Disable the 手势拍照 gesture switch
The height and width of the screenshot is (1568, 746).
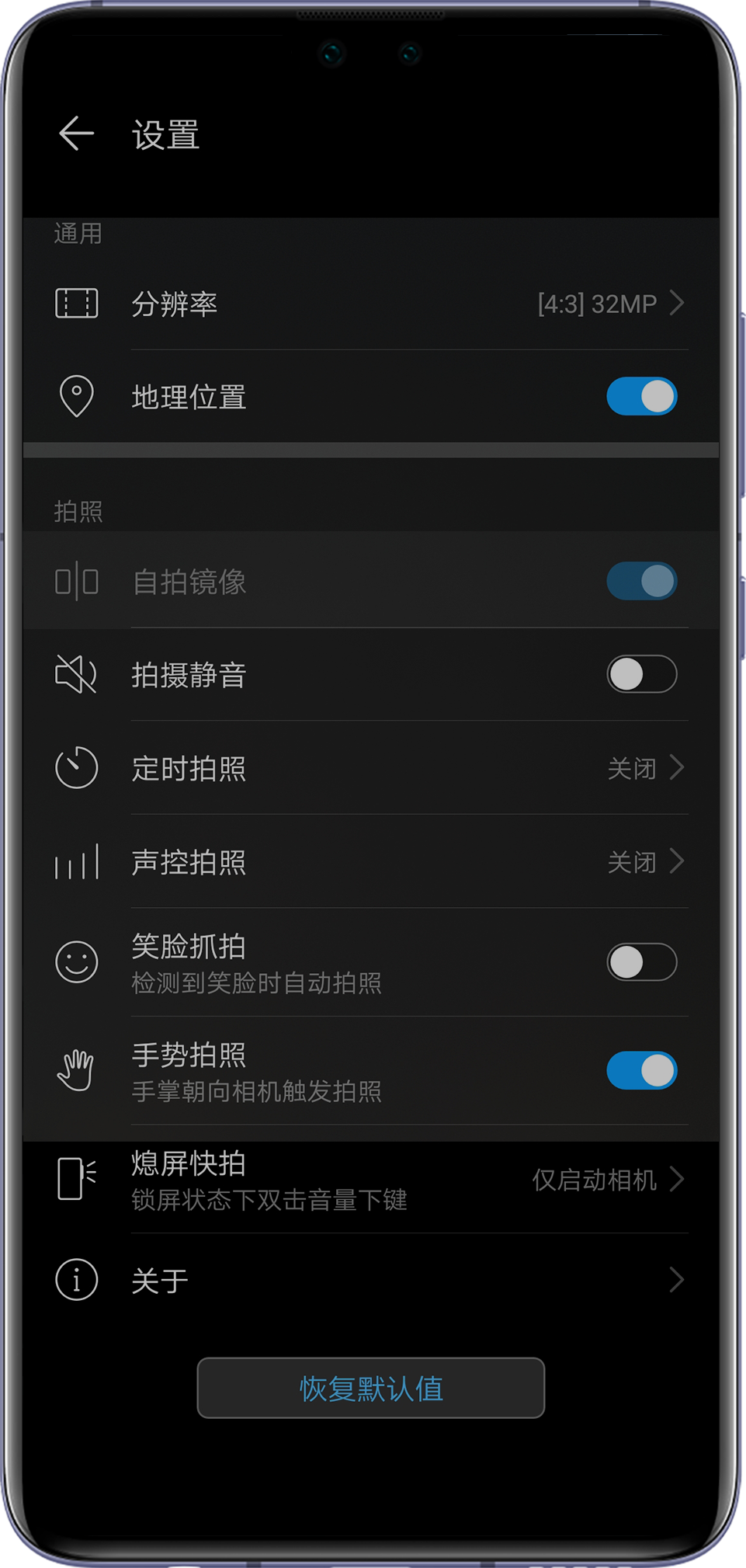641,1071
